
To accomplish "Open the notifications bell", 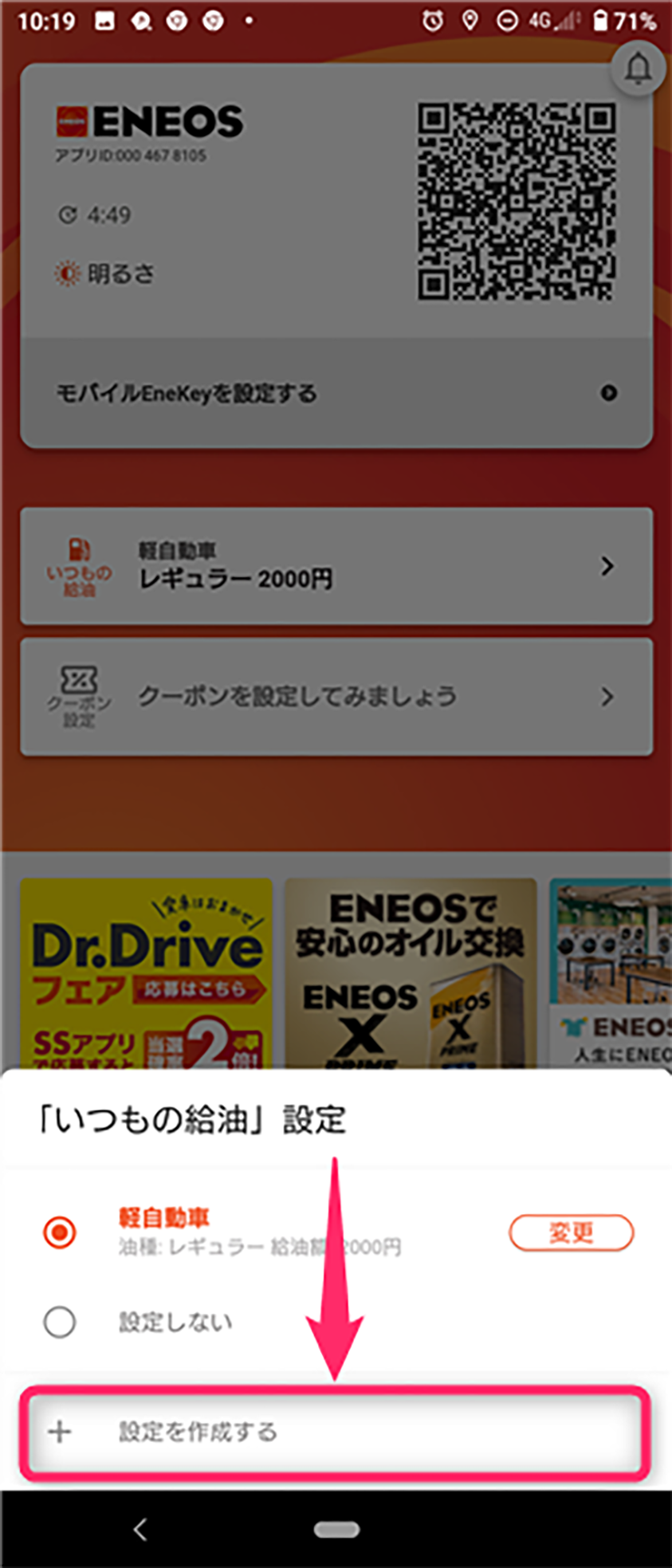I will 638,69.
